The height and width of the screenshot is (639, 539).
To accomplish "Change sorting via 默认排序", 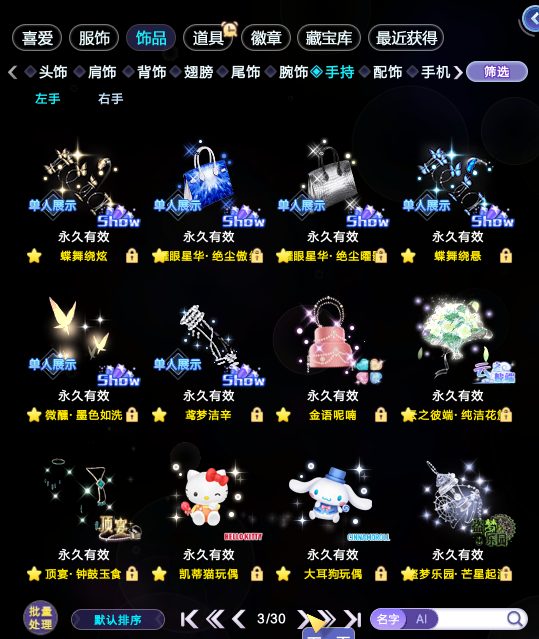I will pyautogui.click(x=118, y=620).
